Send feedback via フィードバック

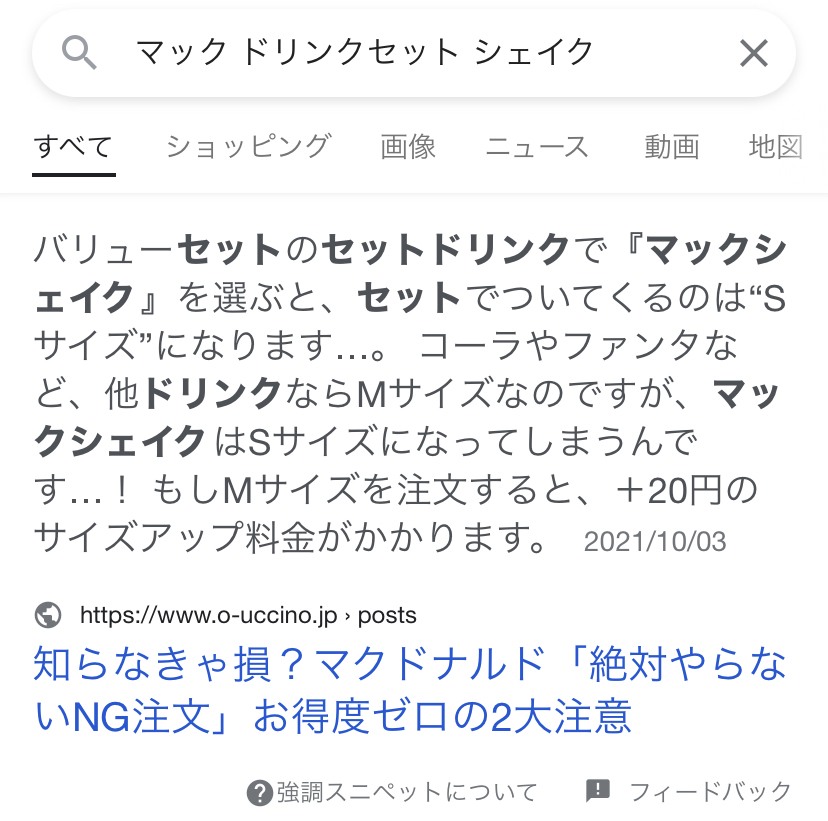pyautogui.click(x=689, y=792)
